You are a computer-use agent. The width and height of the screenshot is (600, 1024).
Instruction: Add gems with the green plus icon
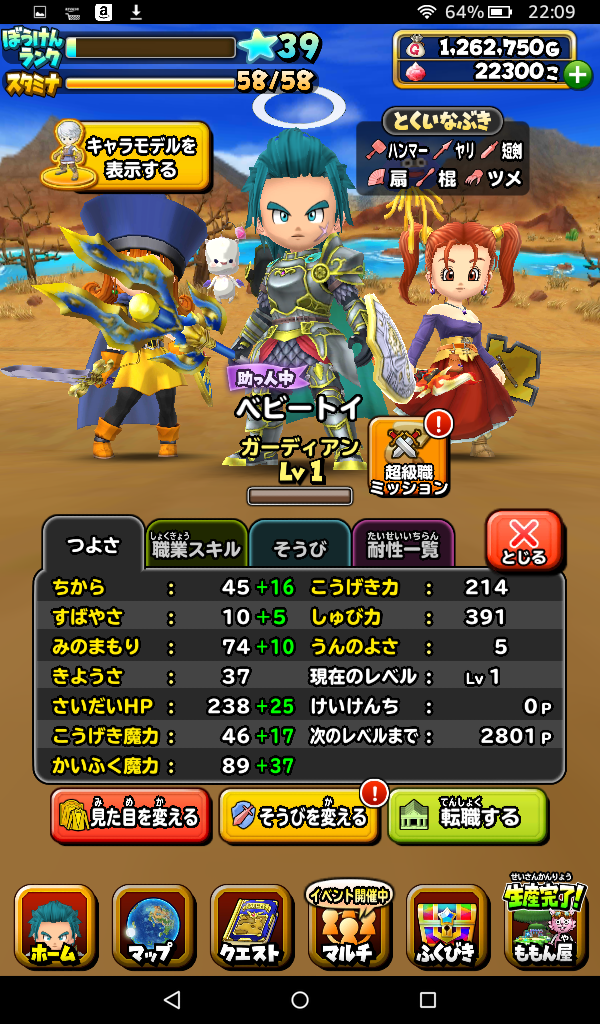577,74
